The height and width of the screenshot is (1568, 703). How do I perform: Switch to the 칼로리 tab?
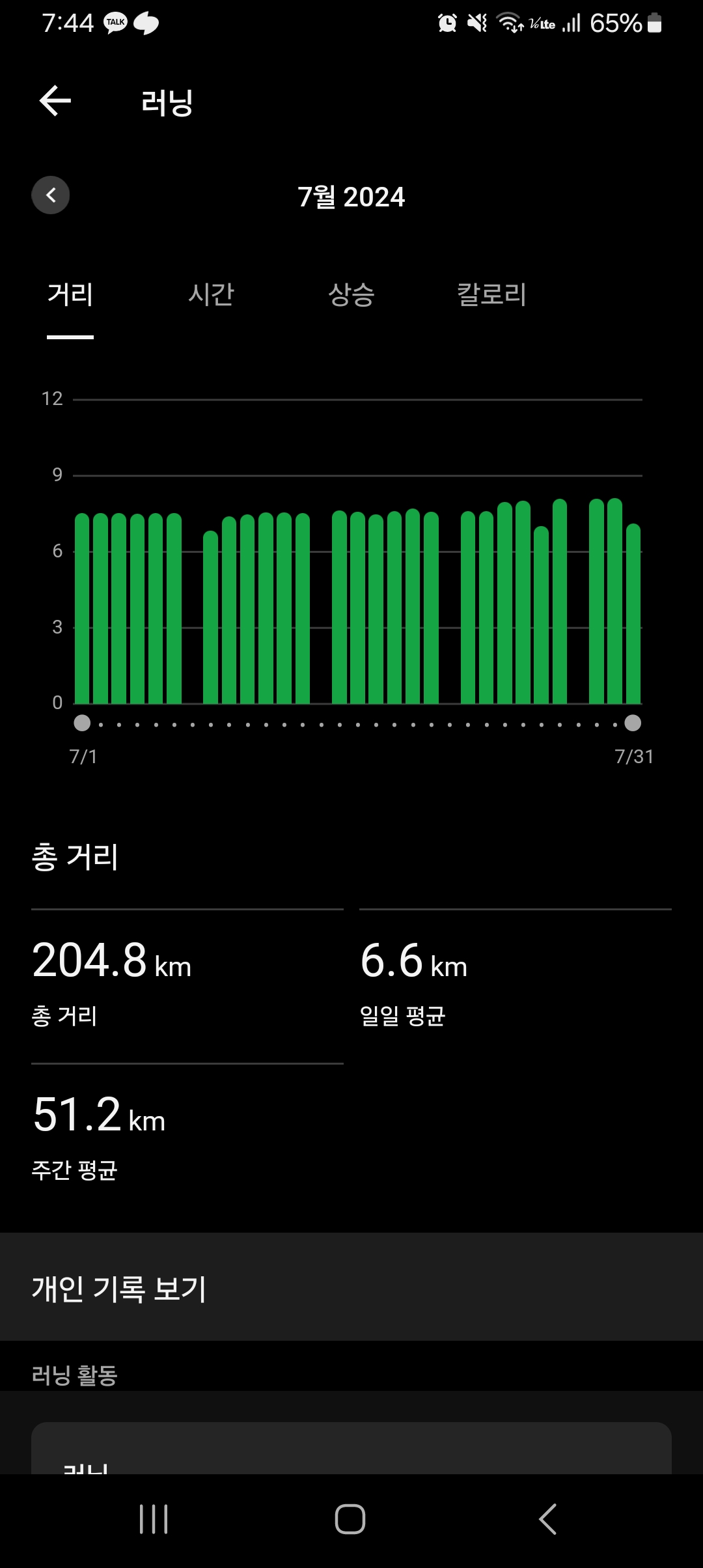[x=492, y=294]
